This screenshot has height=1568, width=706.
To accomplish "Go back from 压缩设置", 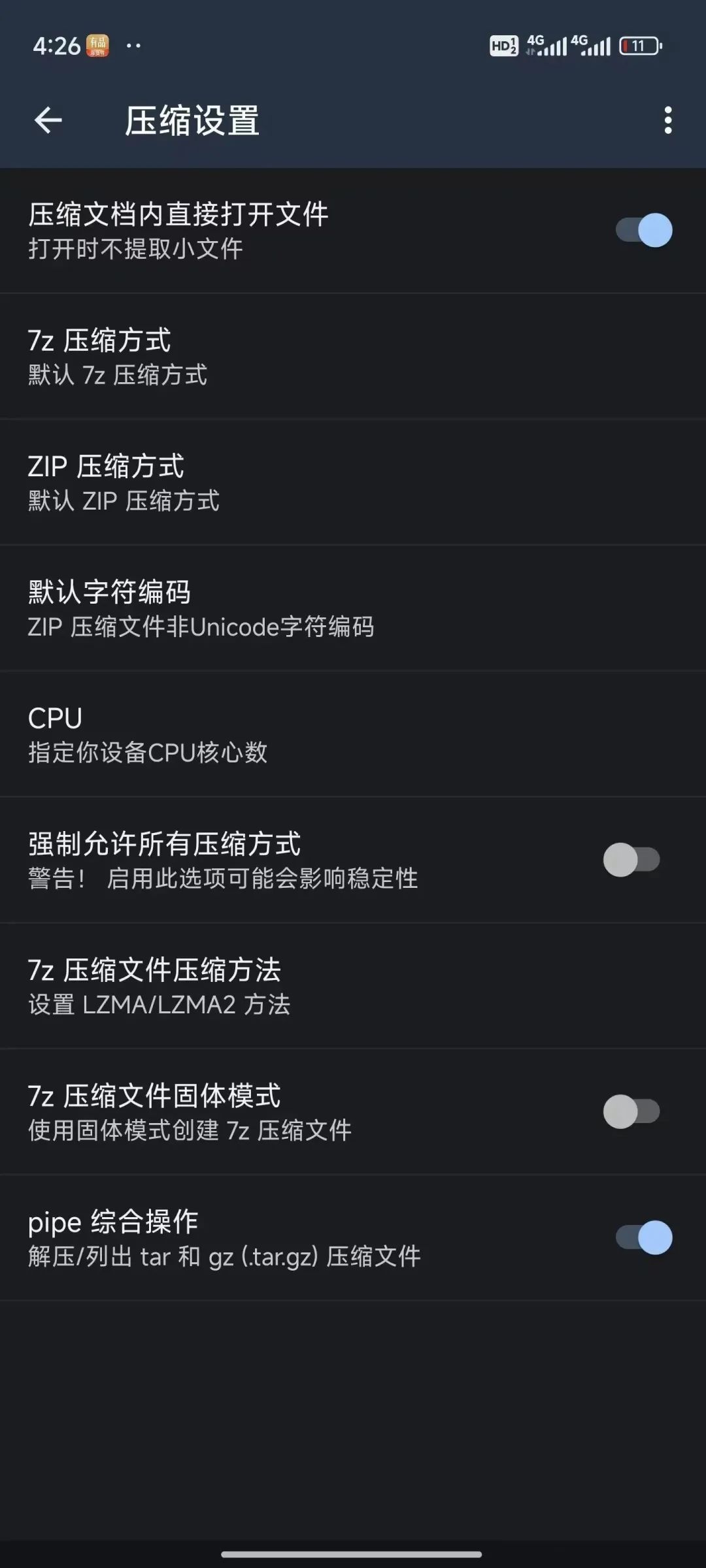I will pos(48,120).
